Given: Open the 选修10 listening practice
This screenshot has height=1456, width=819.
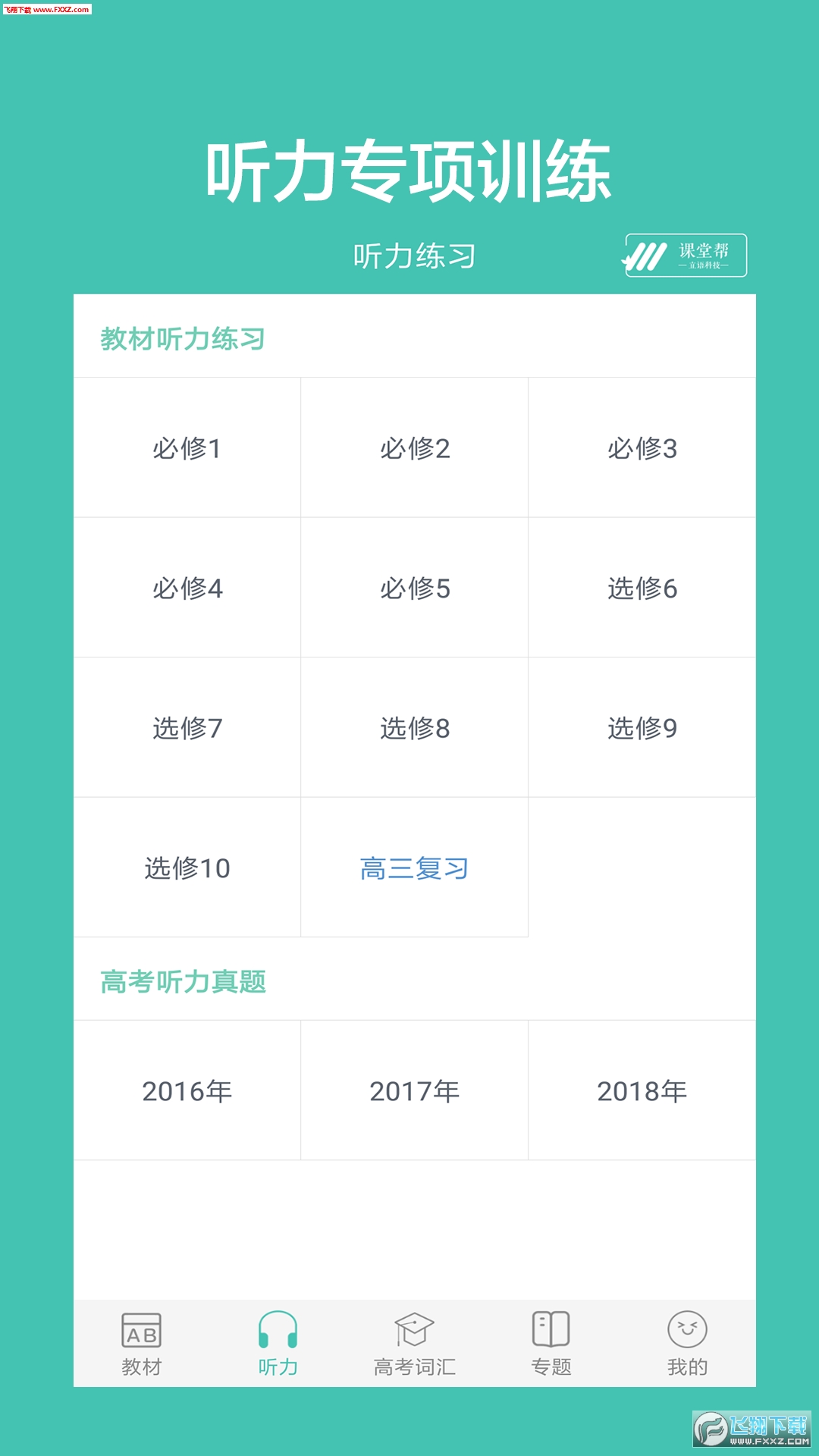Looking at the screenshot, I should tap(187, 870).
